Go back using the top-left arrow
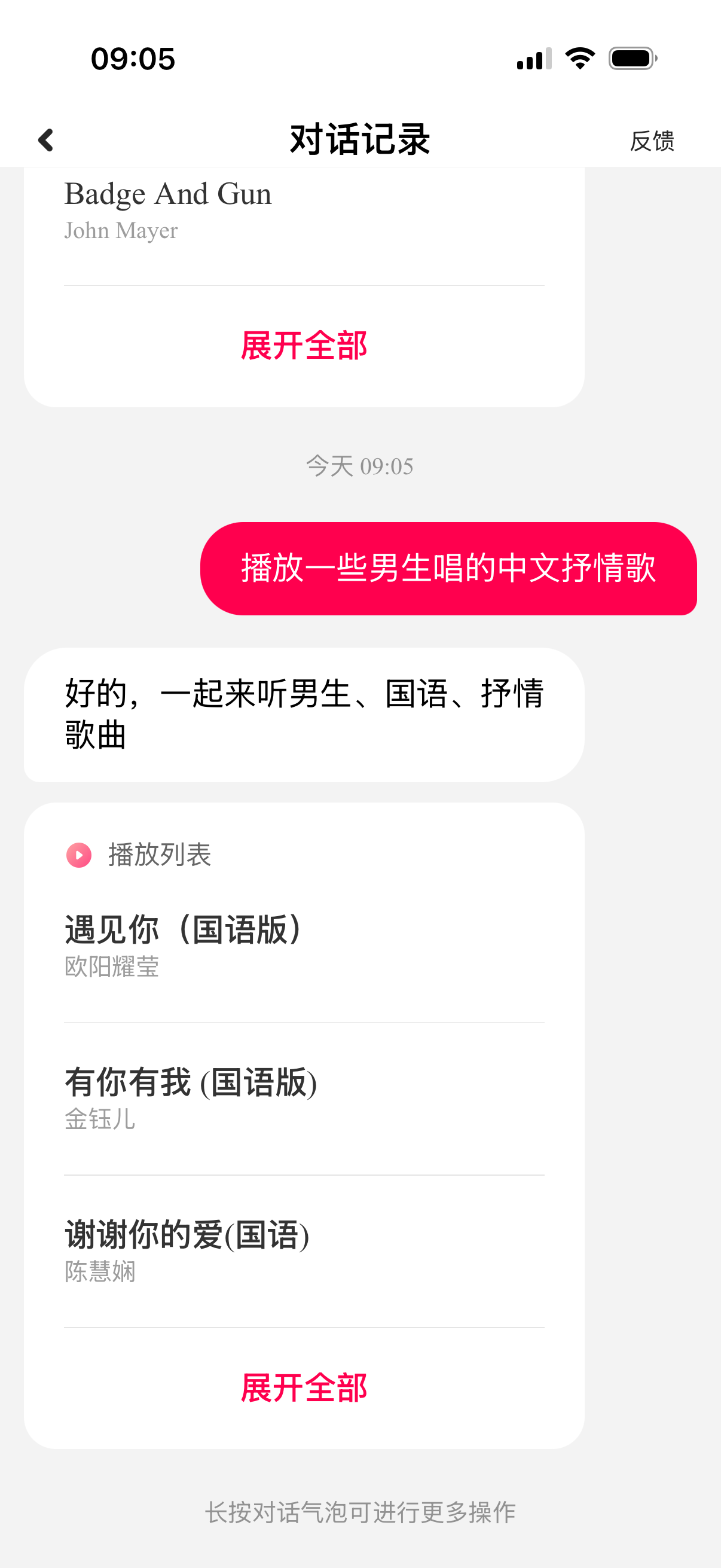 click(46, 140)
